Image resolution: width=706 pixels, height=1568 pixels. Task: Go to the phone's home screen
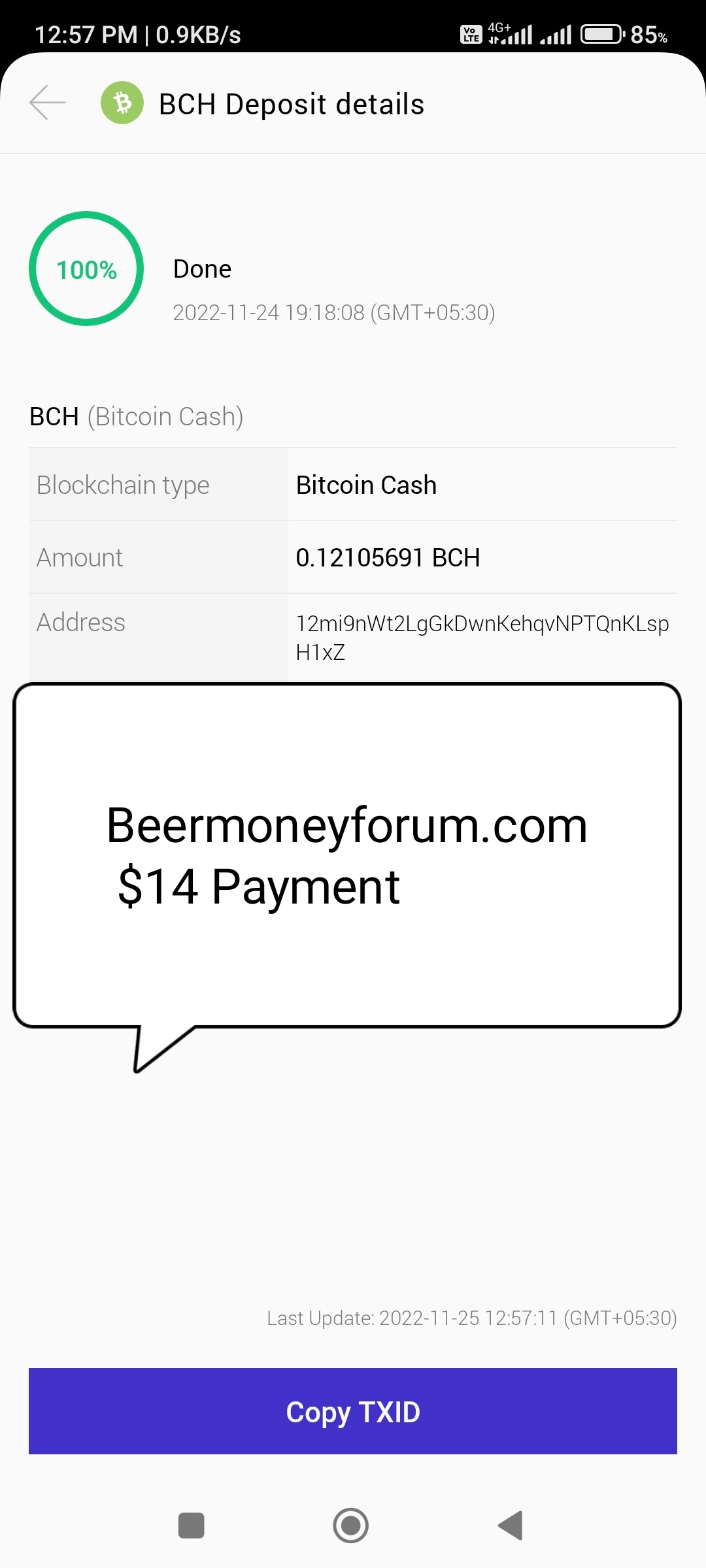pos(351,1526)
